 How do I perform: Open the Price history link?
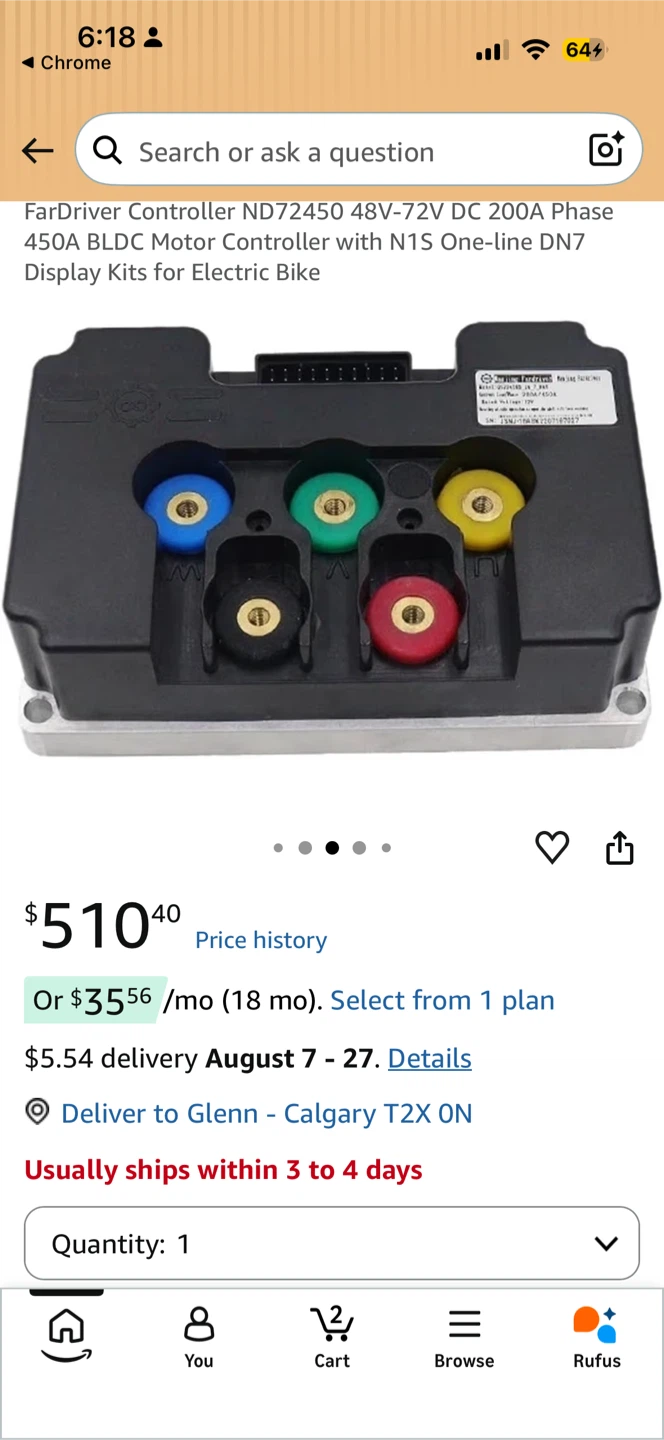pos(261,940)
